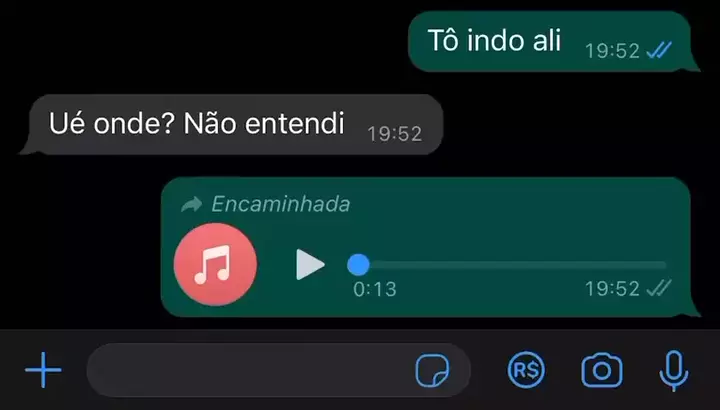Open the attachment plus menu

tap(43, 372)
